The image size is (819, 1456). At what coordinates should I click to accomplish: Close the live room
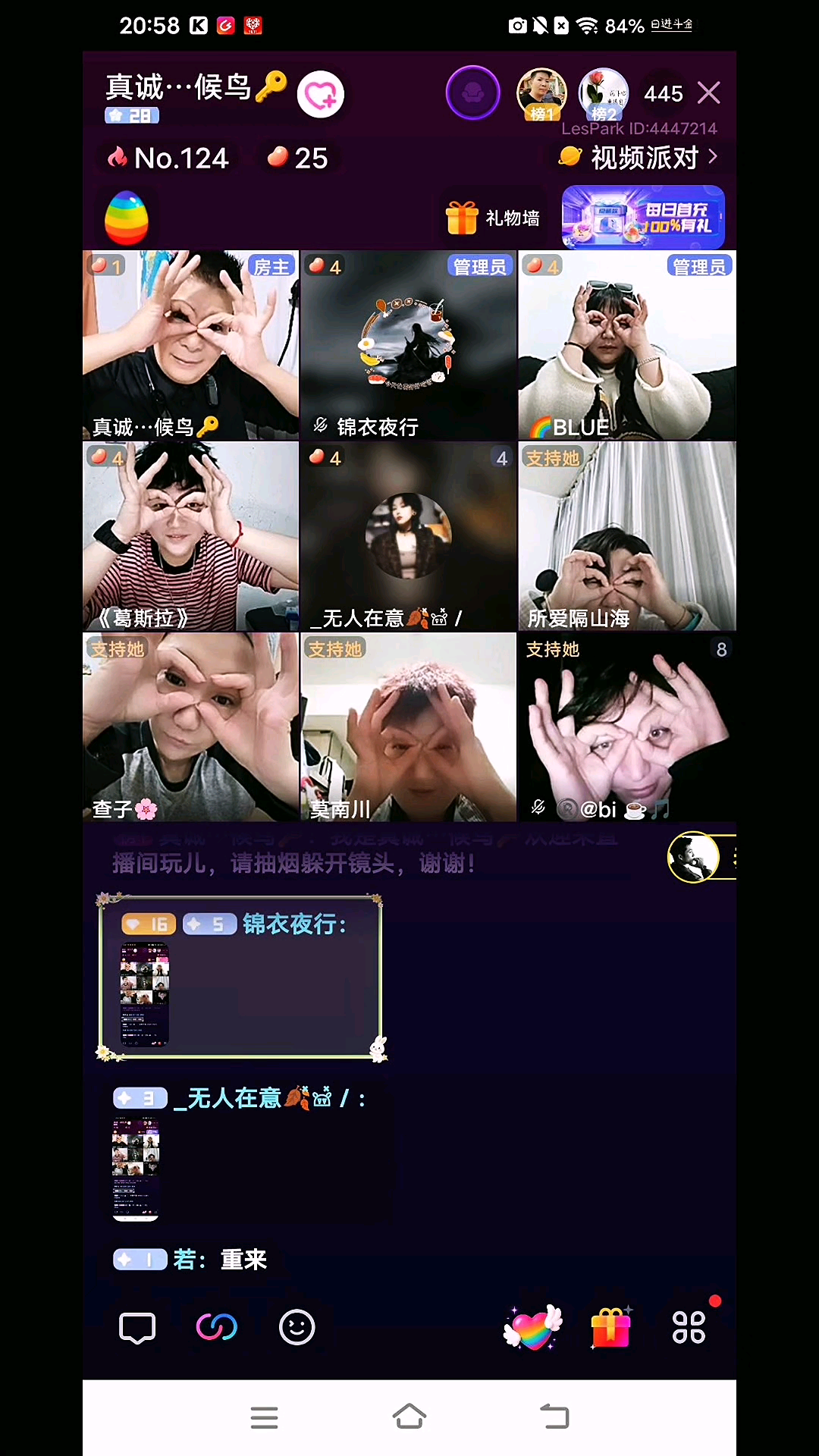709,93
